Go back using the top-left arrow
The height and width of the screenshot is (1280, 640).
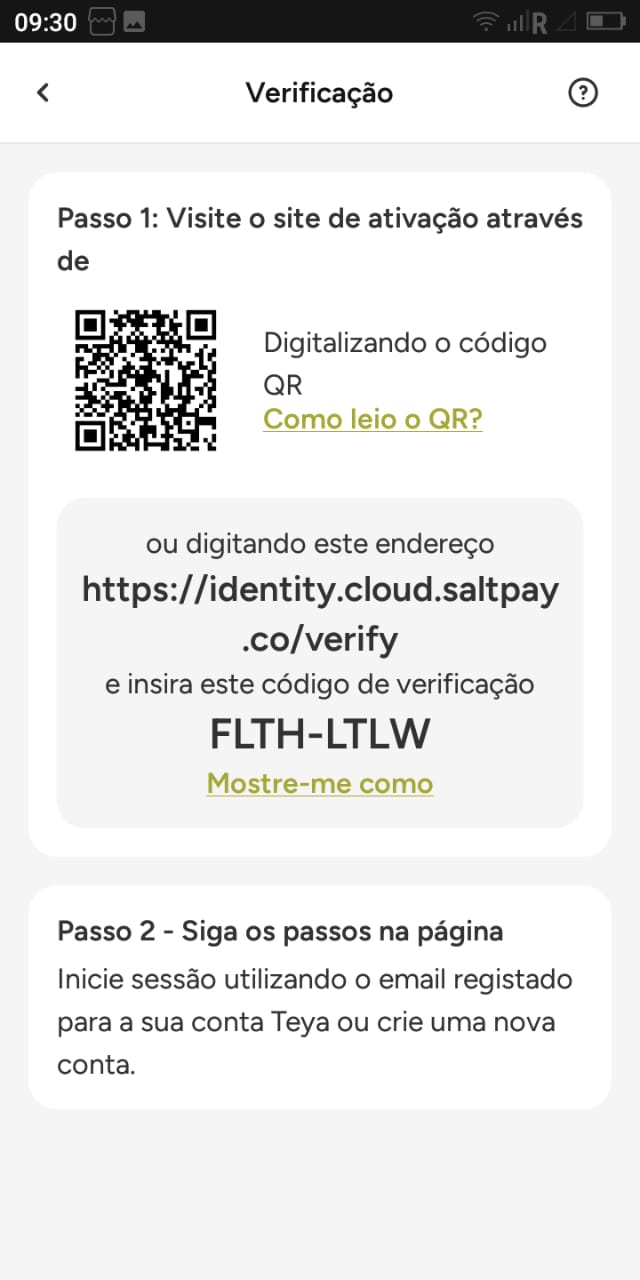[43, 93]
